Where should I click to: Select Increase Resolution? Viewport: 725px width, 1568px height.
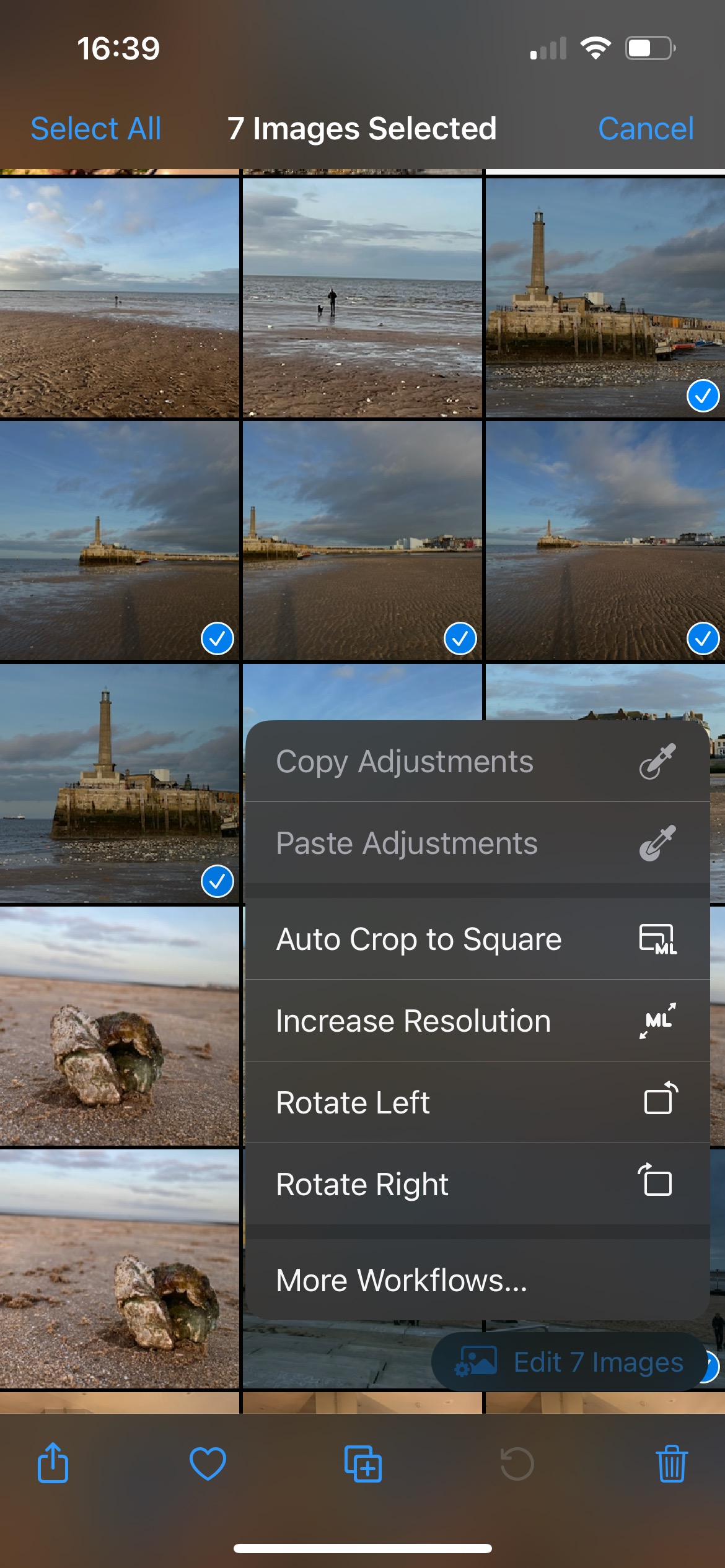point(477,1021)
